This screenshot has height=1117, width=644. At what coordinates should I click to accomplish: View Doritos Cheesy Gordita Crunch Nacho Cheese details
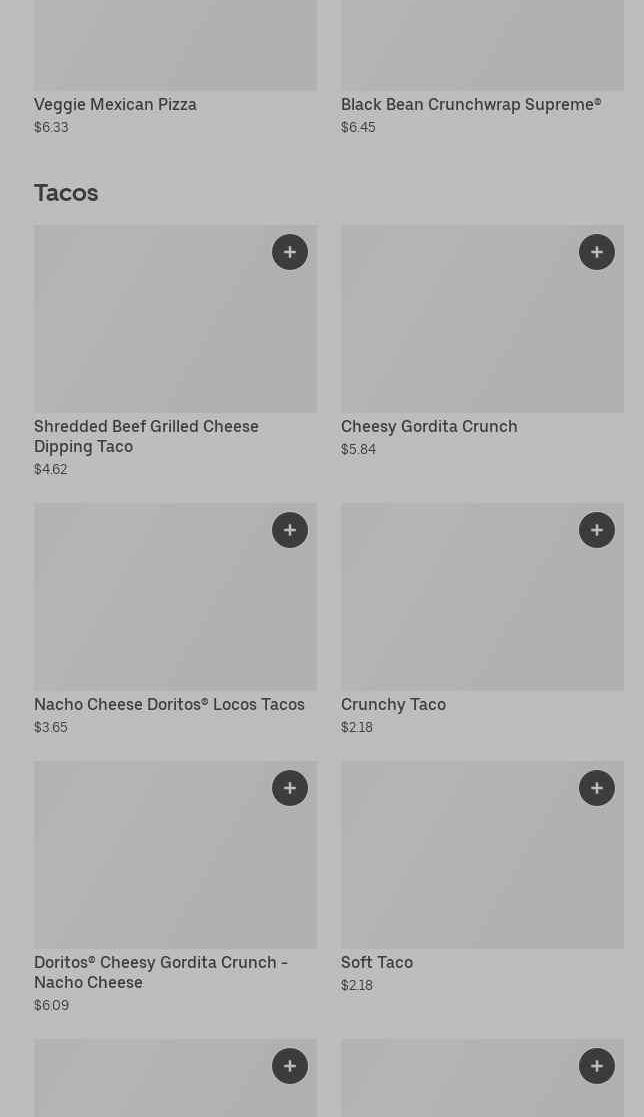pos(160,972)
